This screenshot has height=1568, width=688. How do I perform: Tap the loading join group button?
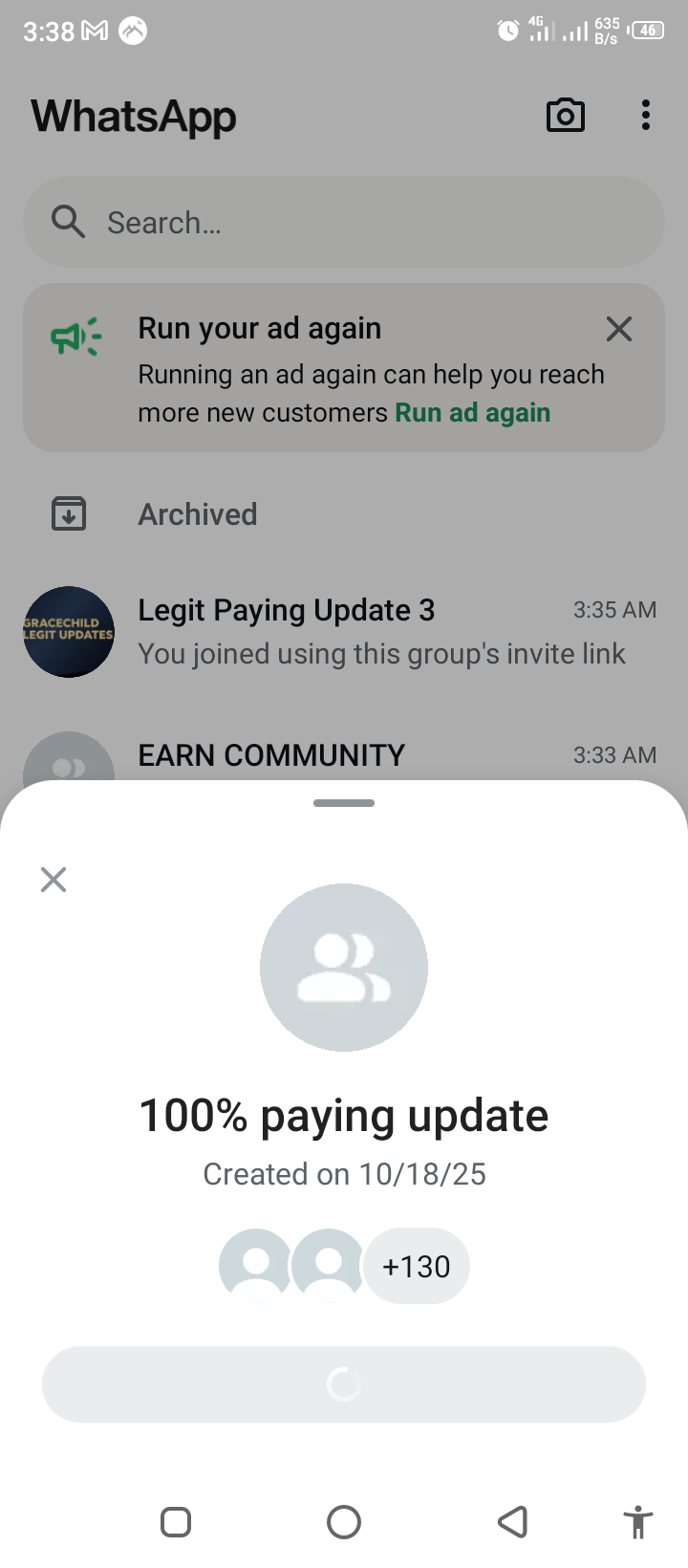pyautogui.click(x=344, y=1383)
